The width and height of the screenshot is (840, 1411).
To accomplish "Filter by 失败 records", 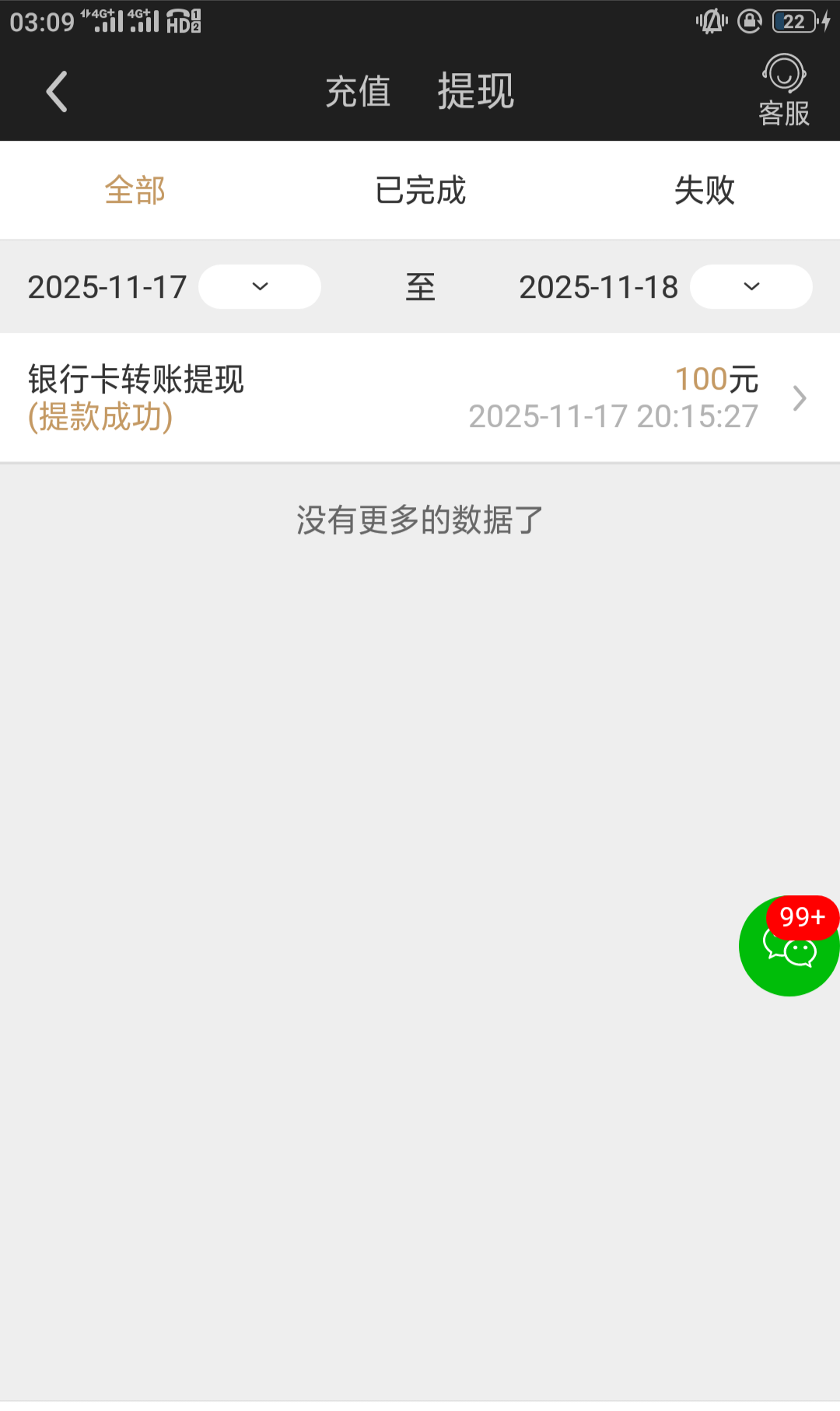I will 704,191.
